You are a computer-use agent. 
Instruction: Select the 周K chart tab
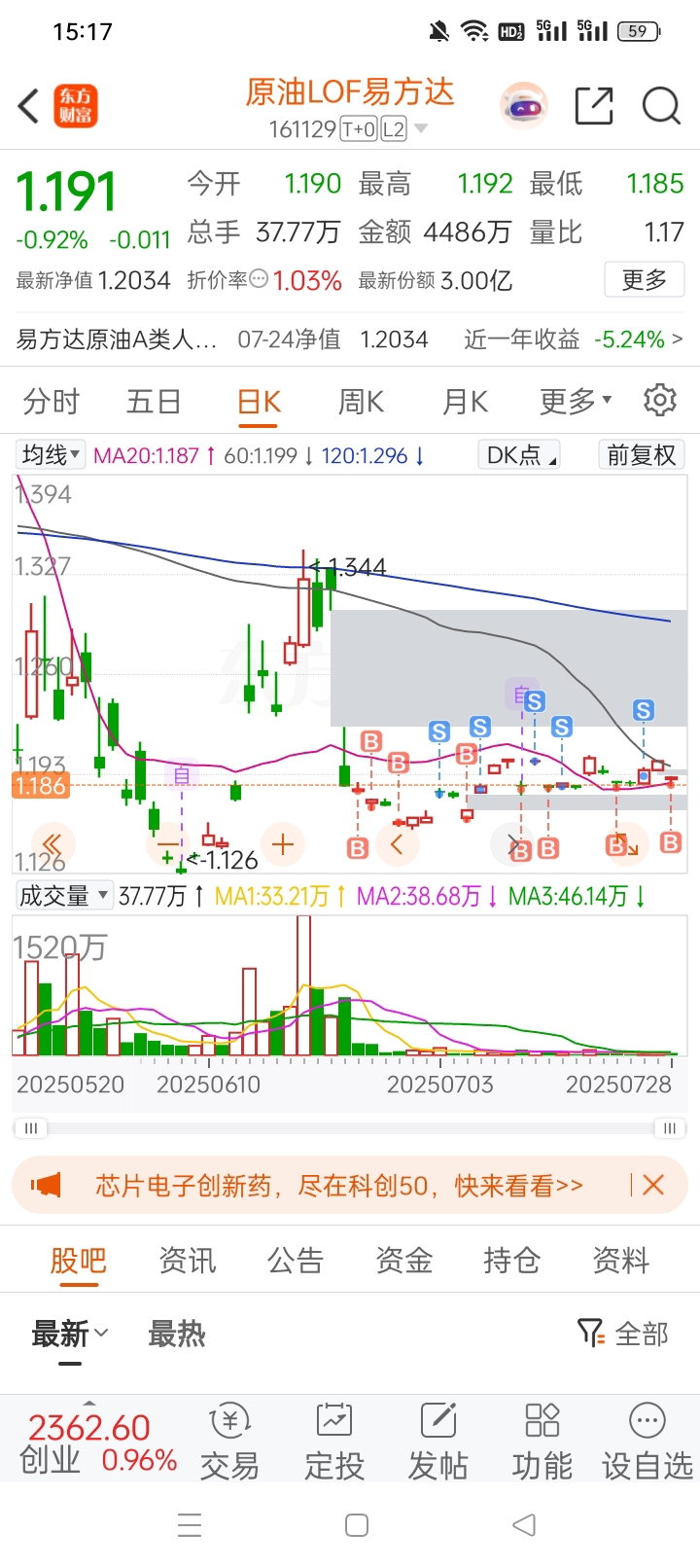point(361,401)
